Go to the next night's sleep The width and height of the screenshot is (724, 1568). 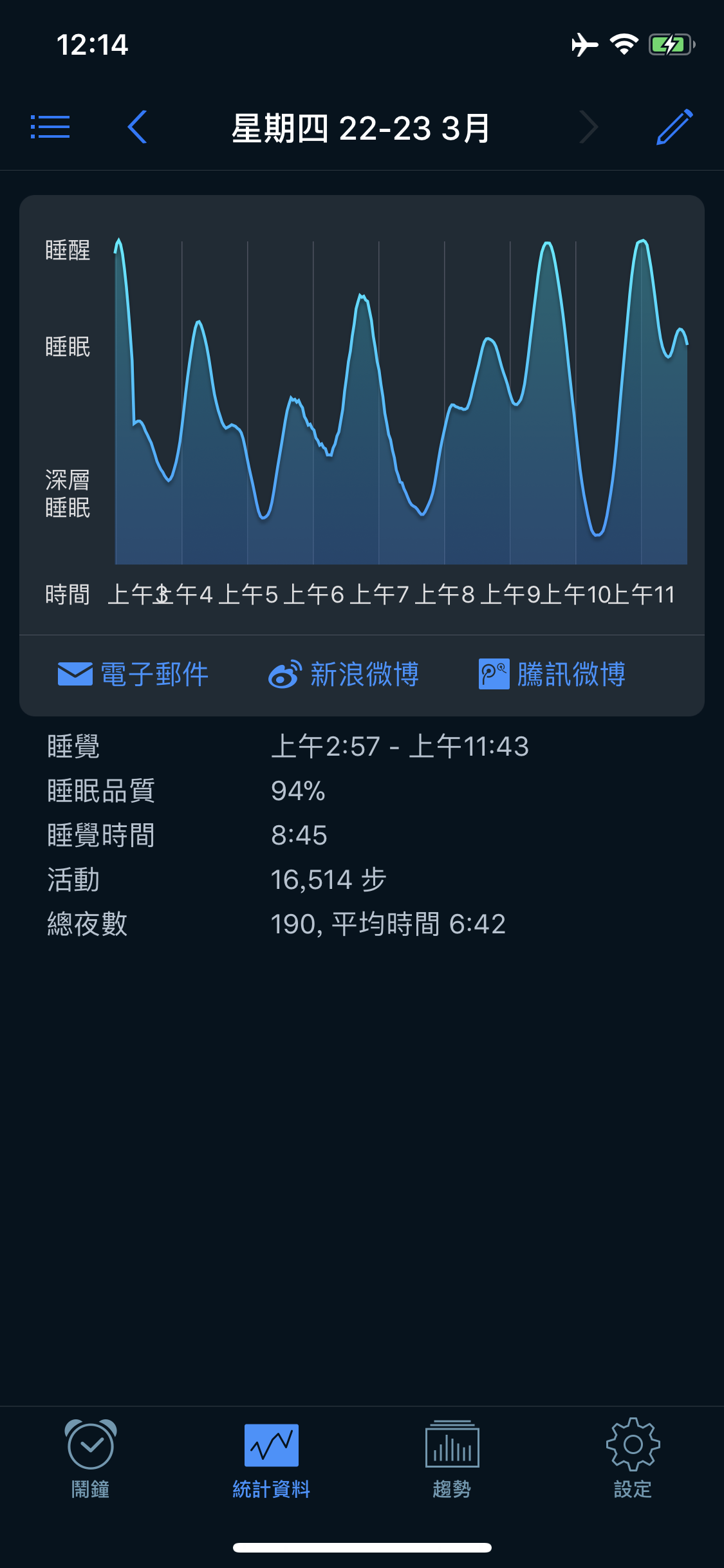pyautogui.click(x=588, y=127)
